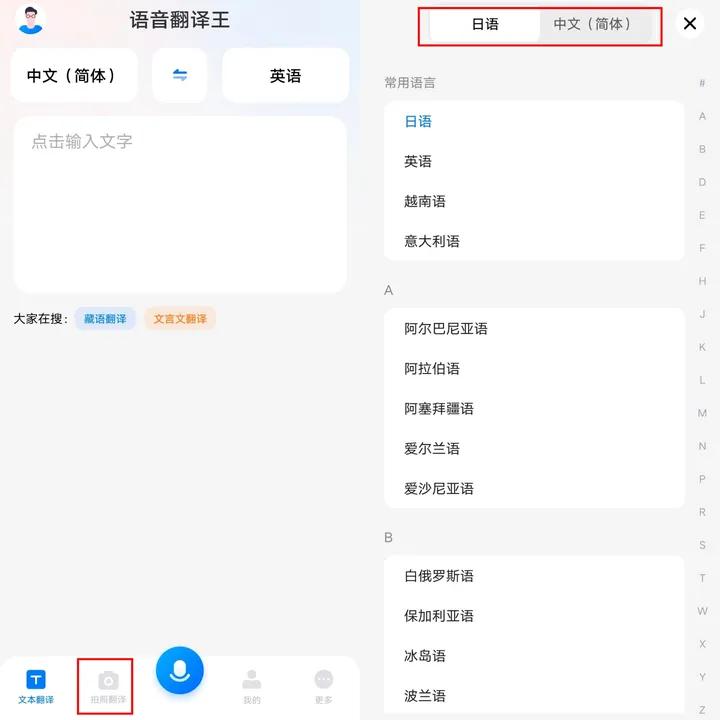The height and width of the screenshot is (720, 720).
Task: Select the 中文(简体) segment at the top of the picker
Action: click(593, 24)
